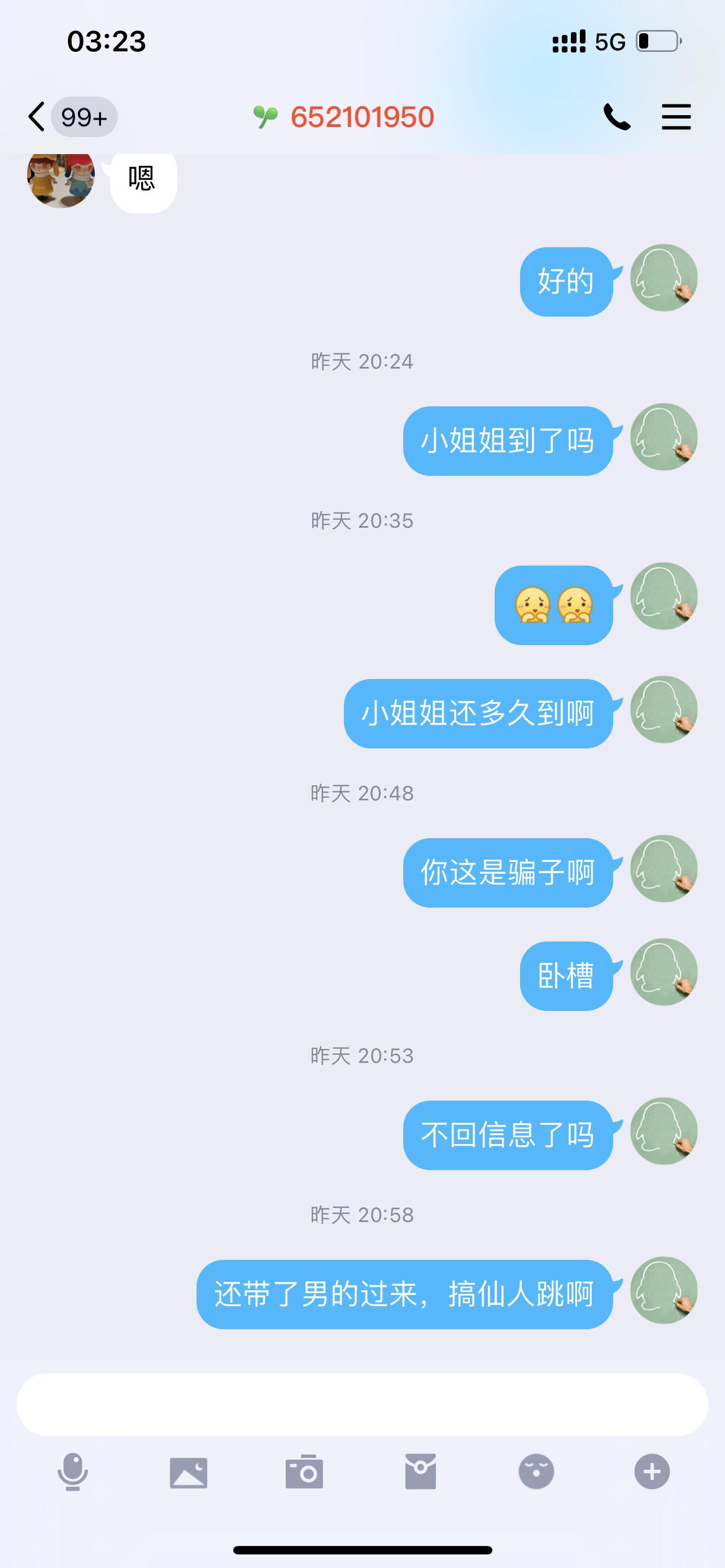The image size is (725, 1568).
Task: Tap the message text input field
Action: 362,1404
